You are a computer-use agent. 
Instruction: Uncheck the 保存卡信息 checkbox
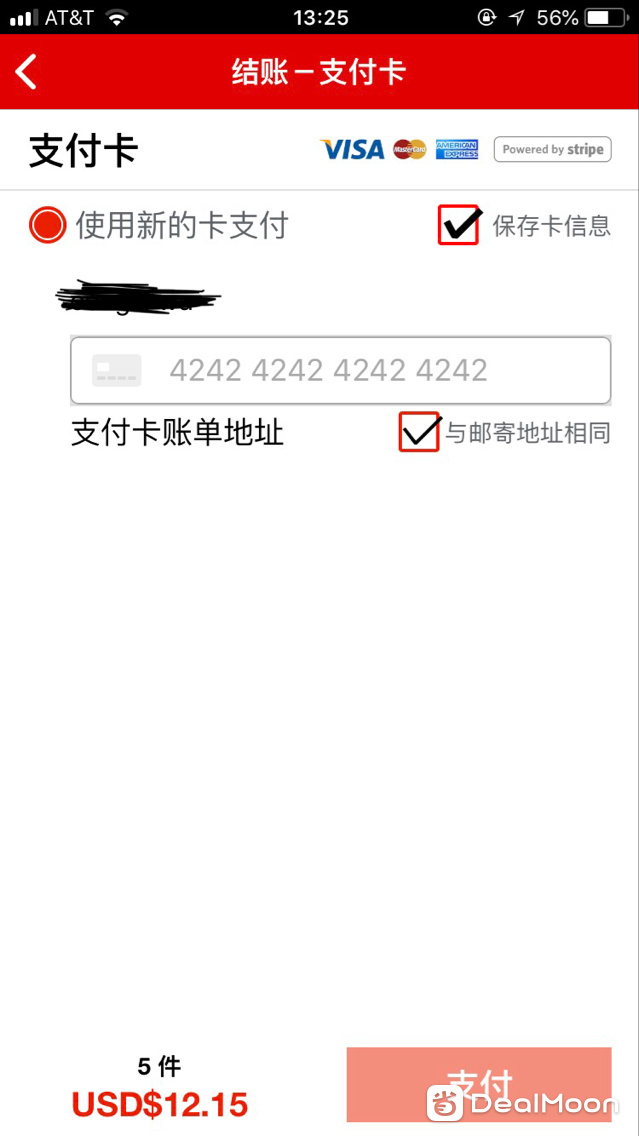(x=459, y=225)
